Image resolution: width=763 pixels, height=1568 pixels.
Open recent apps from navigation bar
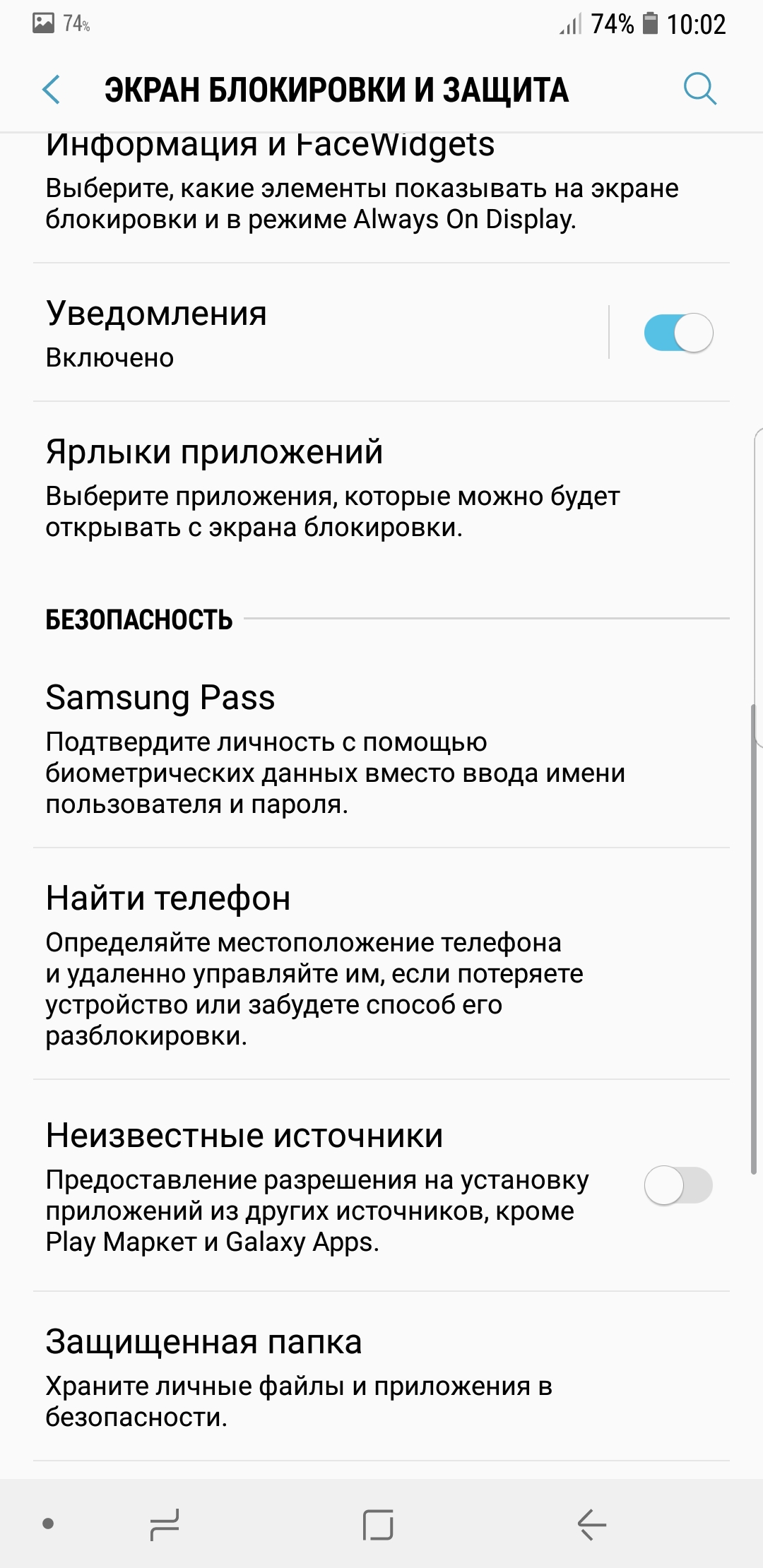165,1524
